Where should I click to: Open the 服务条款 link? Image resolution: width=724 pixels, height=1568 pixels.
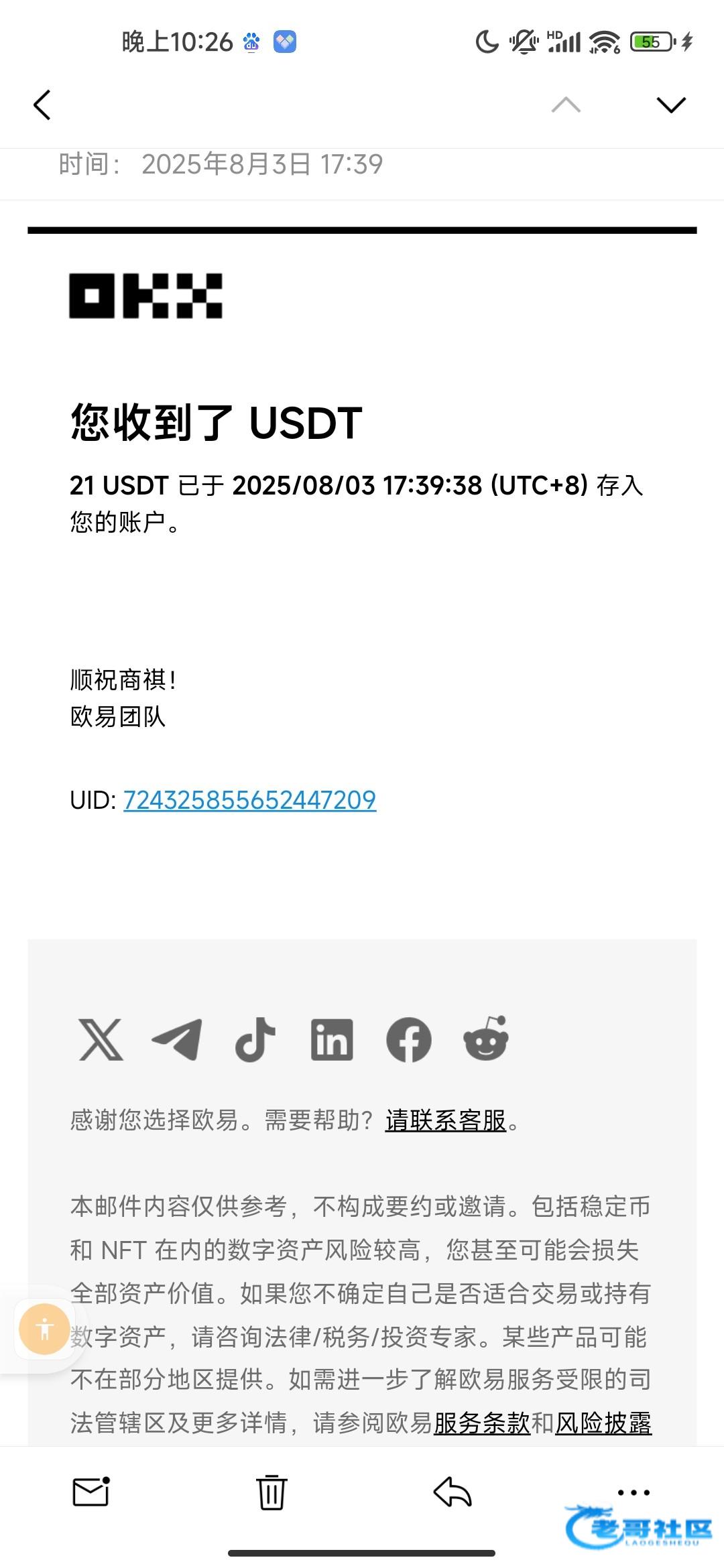482,1423
